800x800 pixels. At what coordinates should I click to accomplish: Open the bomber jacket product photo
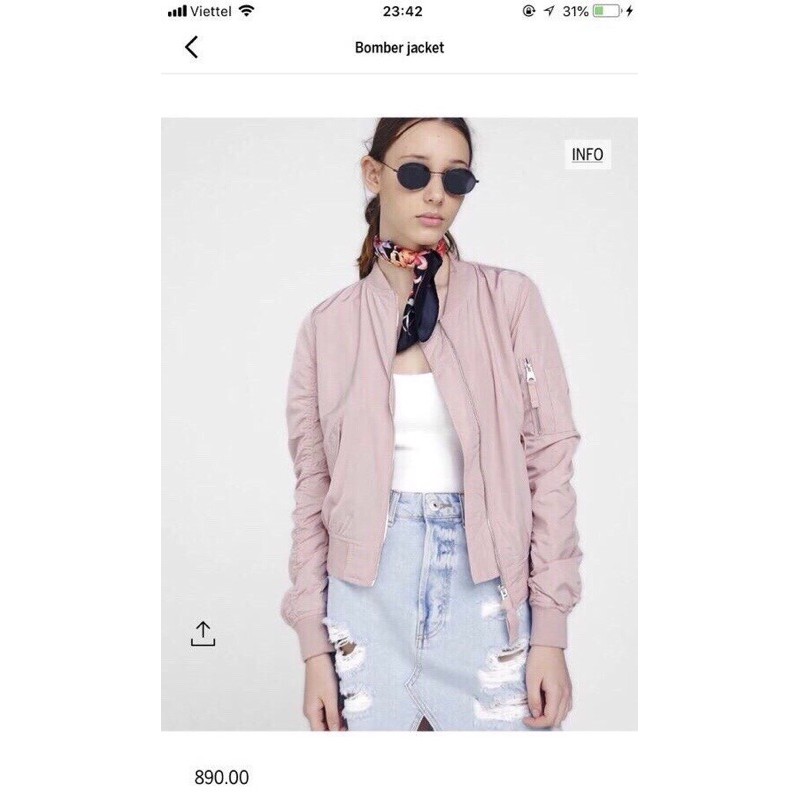[399, 424]
